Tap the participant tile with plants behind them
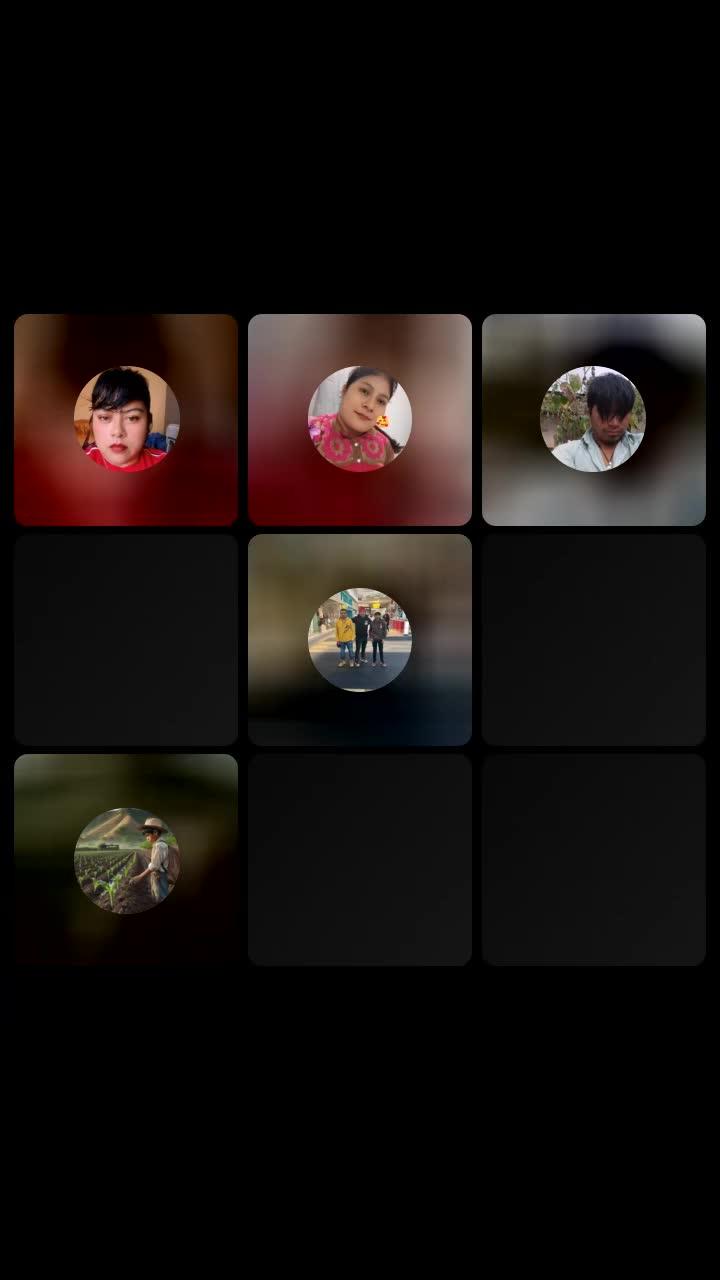 point(593,419)
